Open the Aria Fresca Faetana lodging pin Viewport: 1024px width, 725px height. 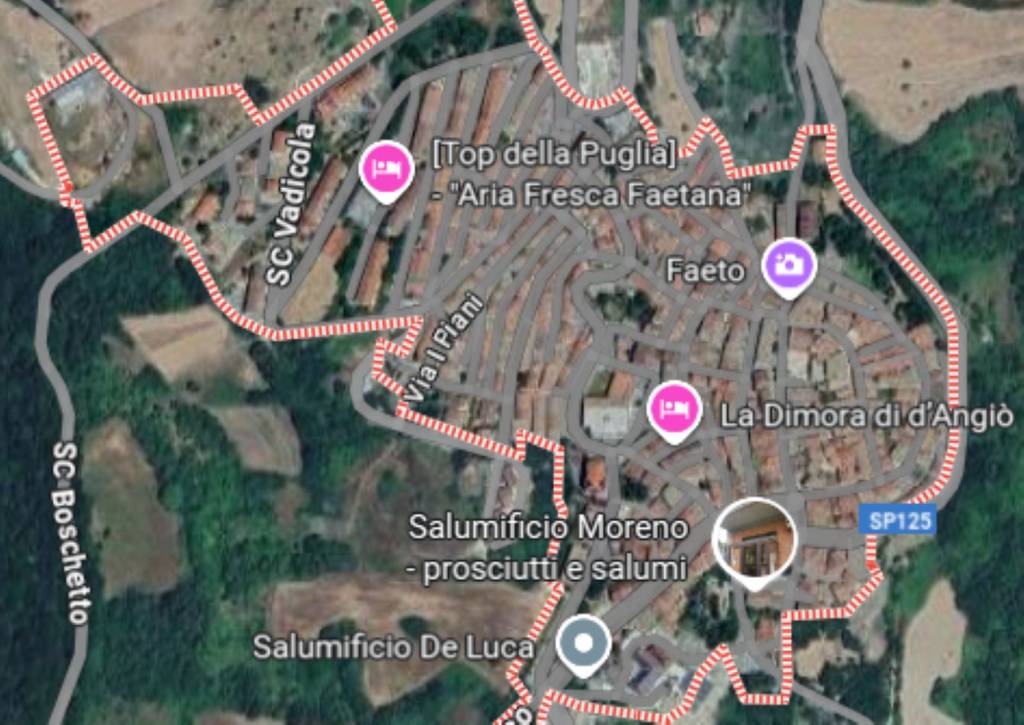tap(386, 168)
